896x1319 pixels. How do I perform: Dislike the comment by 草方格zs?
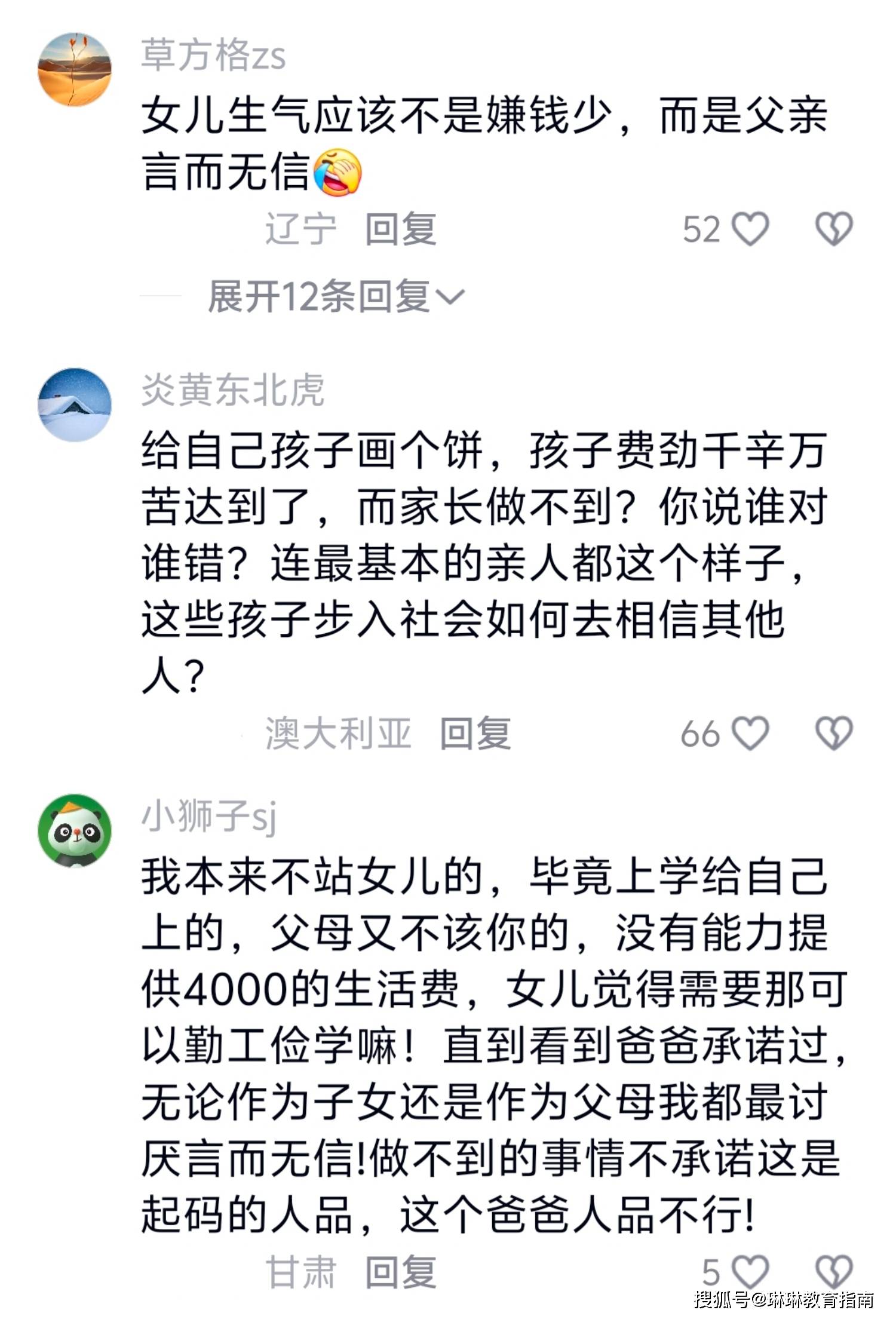click(834, 229)
